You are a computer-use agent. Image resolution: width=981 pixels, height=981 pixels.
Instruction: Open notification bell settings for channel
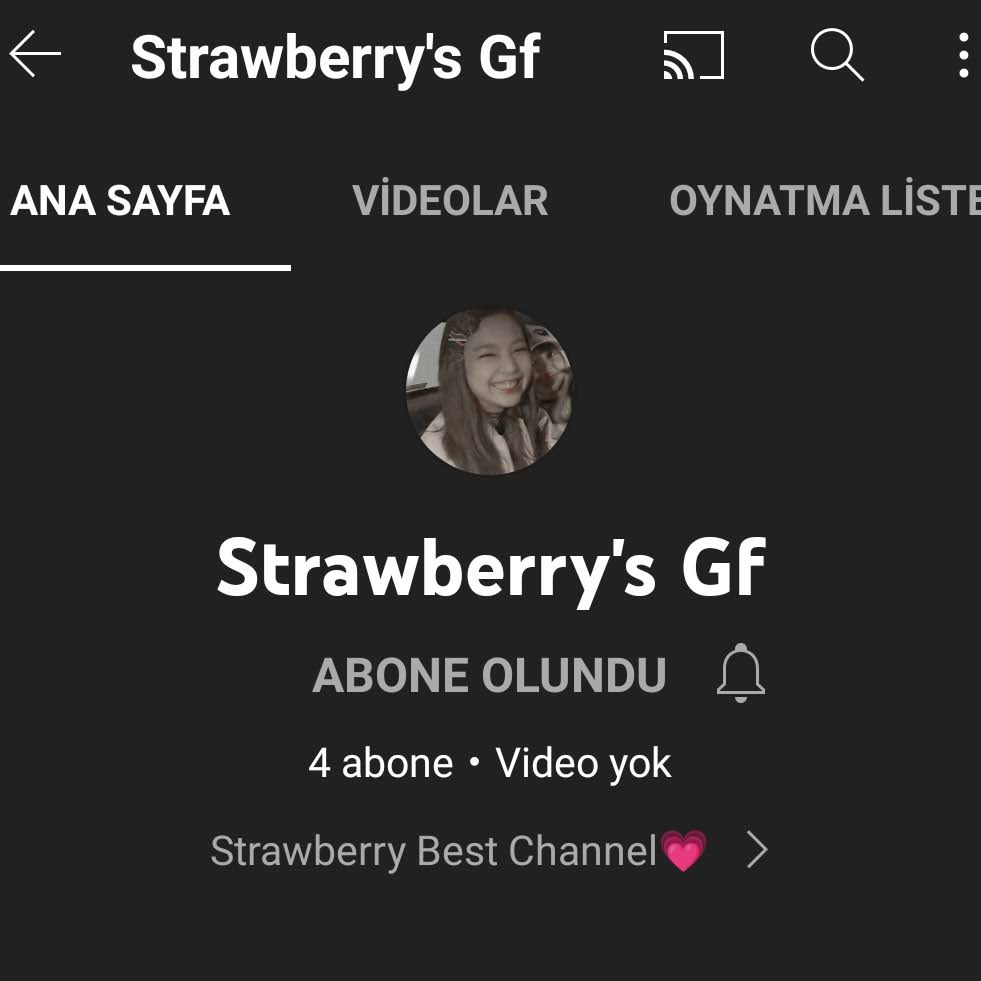click(741, 675)
